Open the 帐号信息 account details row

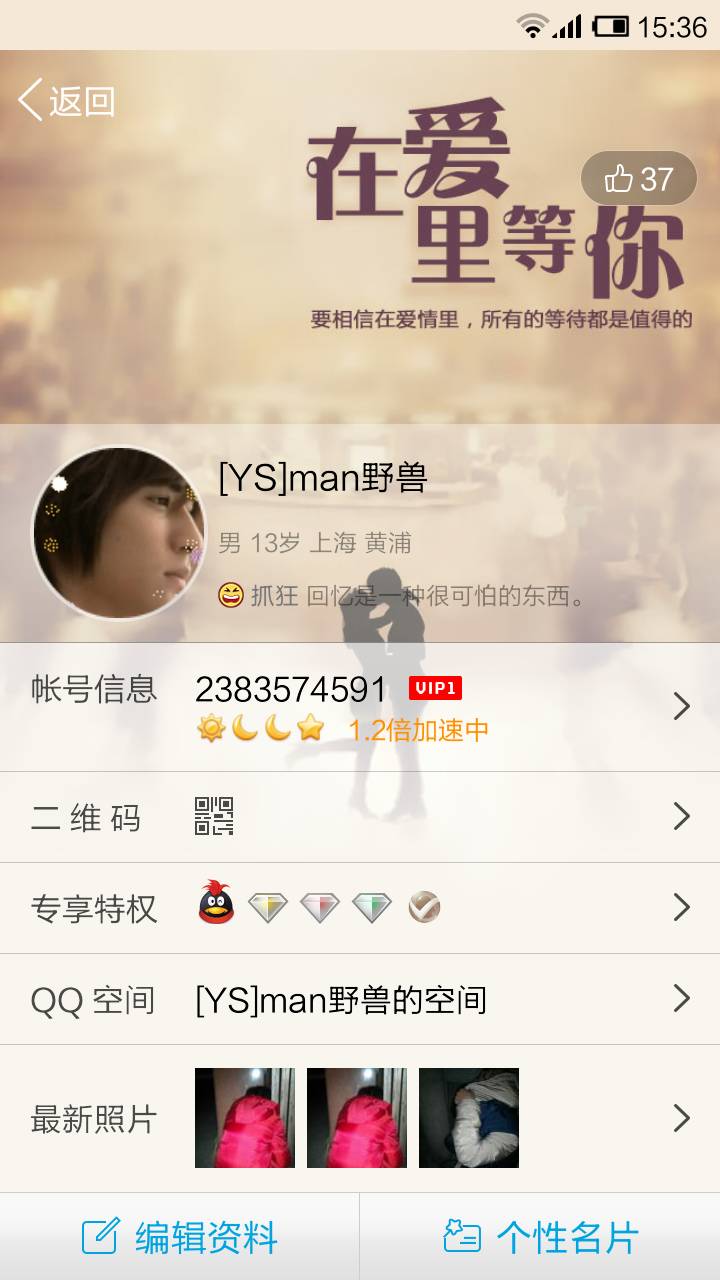[x=360, y=707]
